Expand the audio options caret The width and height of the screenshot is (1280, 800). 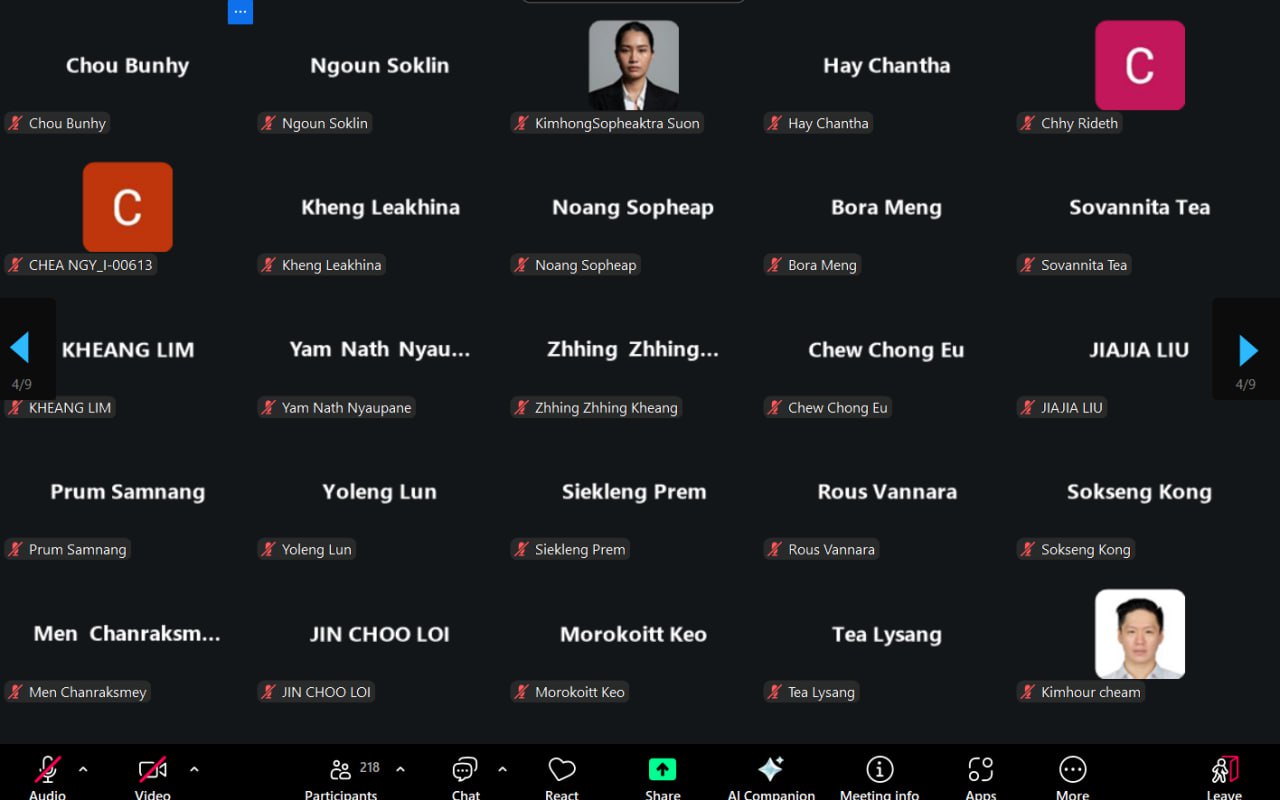click(x=83, y=769)
